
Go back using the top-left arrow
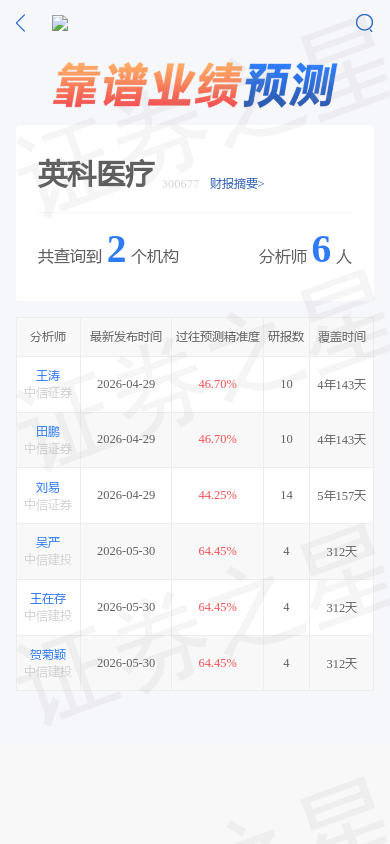(x=20, y=23)
